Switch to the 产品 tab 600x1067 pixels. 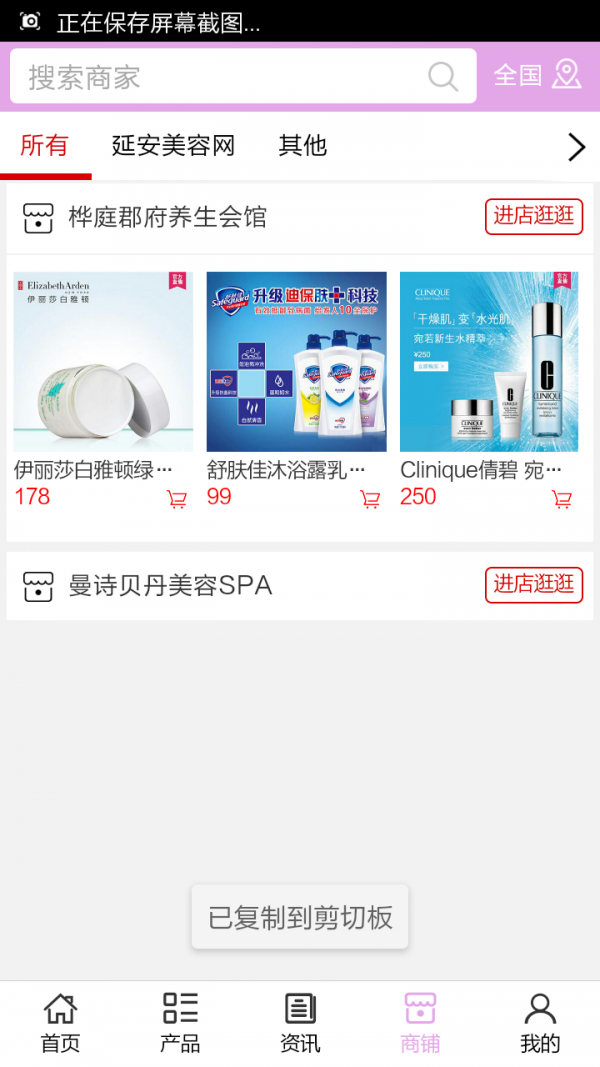pos(180,1023)
